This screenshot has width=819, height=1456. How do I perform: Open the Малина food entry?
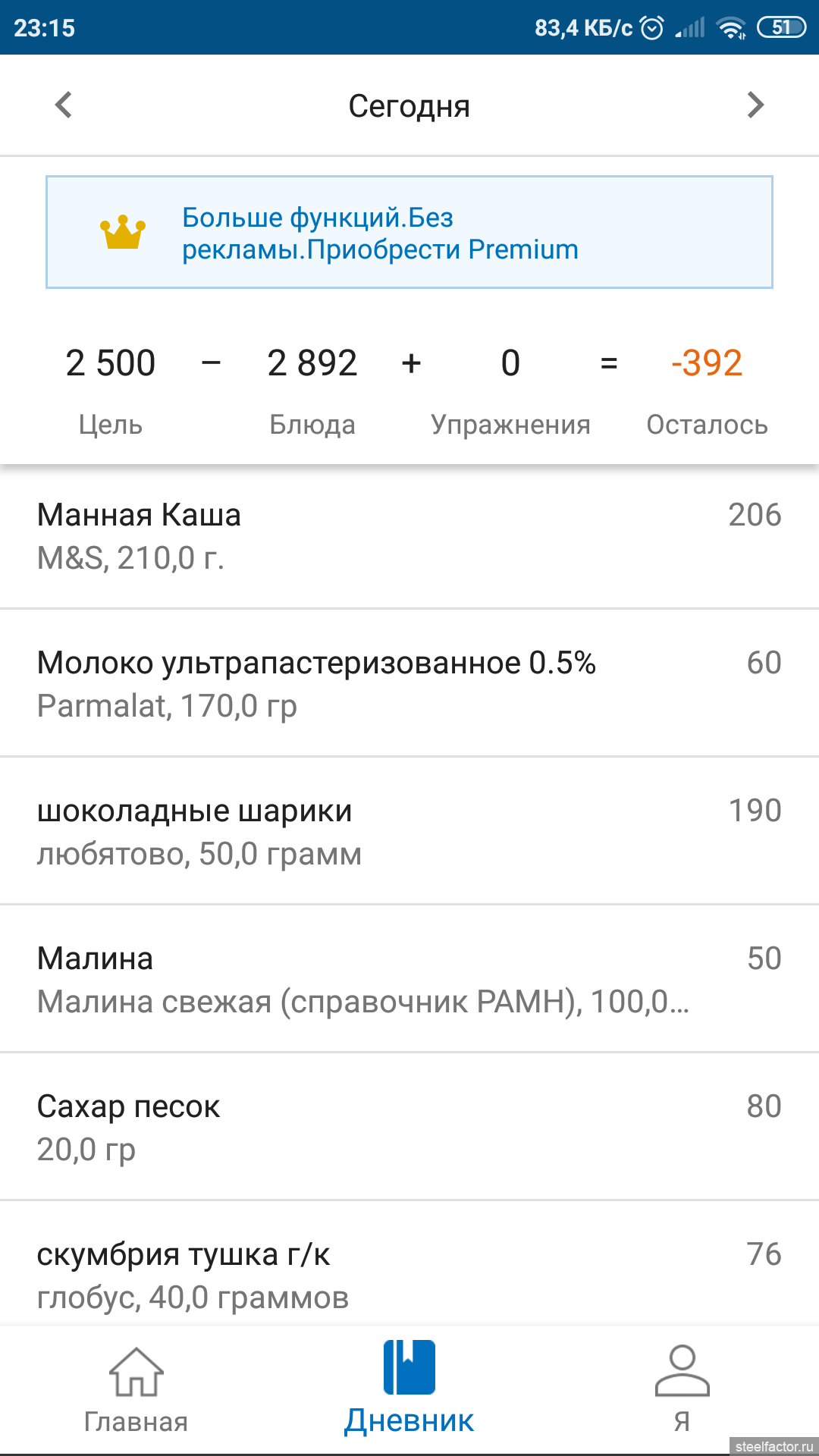[x=409, y=979]
